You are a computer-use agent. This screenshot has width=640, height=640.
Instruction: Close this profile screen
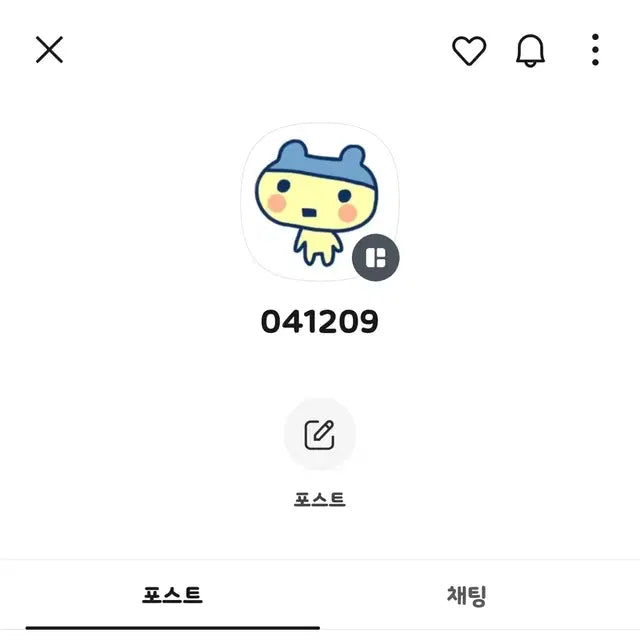tap(49, 49)
